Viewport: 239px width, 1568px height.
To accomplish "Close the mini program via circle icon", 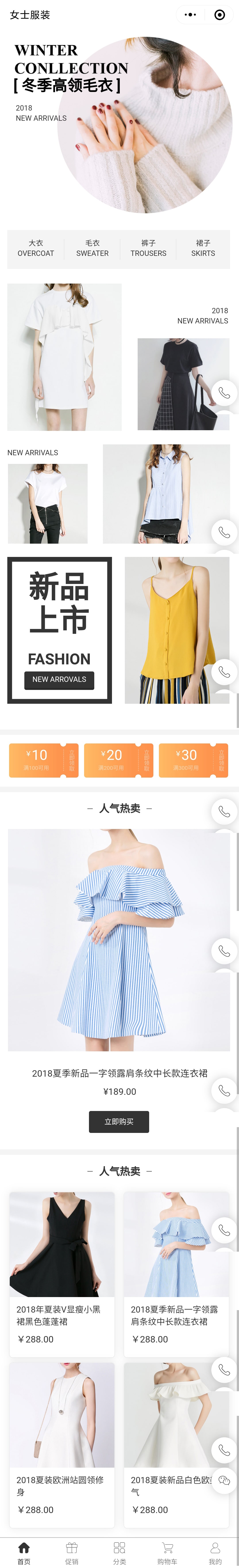I will click(x=220, y=15).
